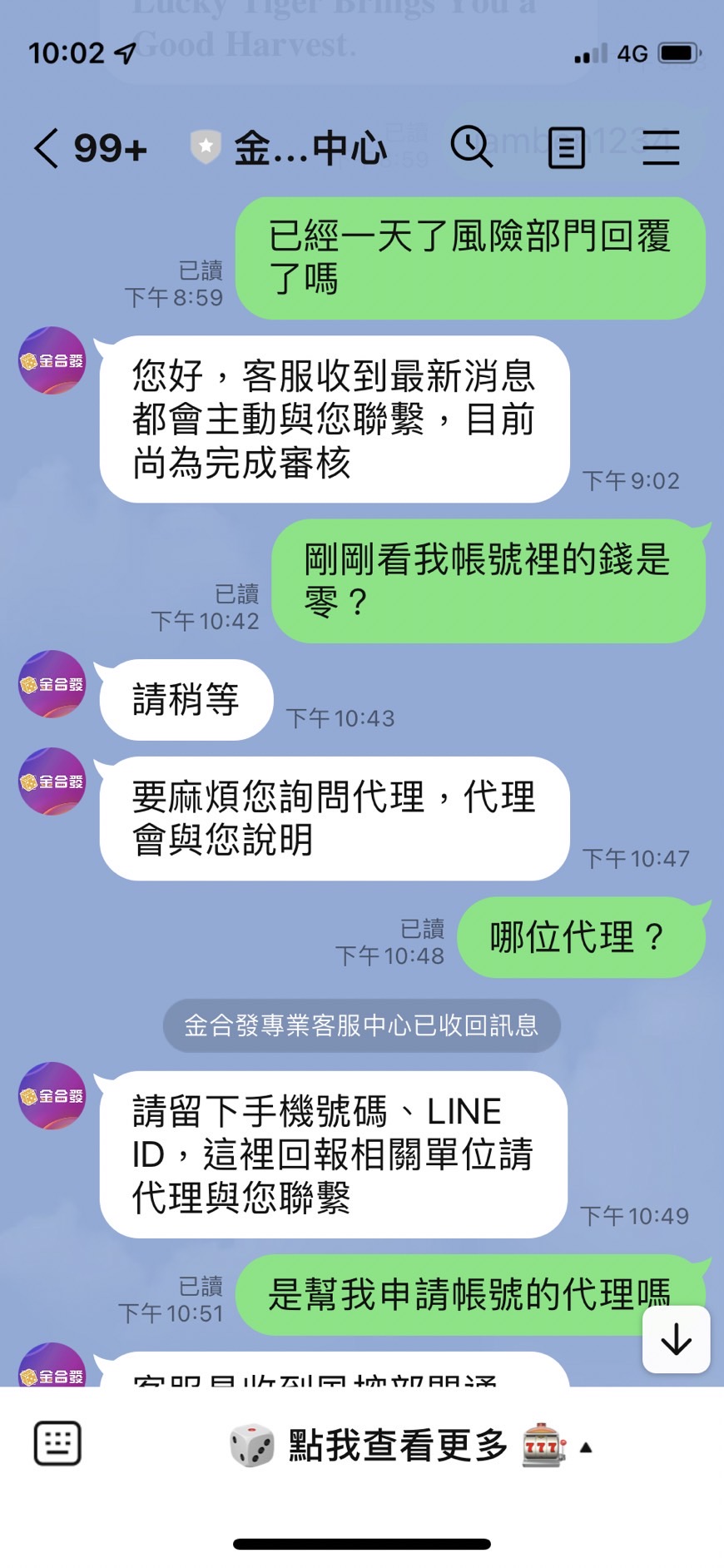Open the notes icon in header

pyautogui.click(x=567, y=148)
